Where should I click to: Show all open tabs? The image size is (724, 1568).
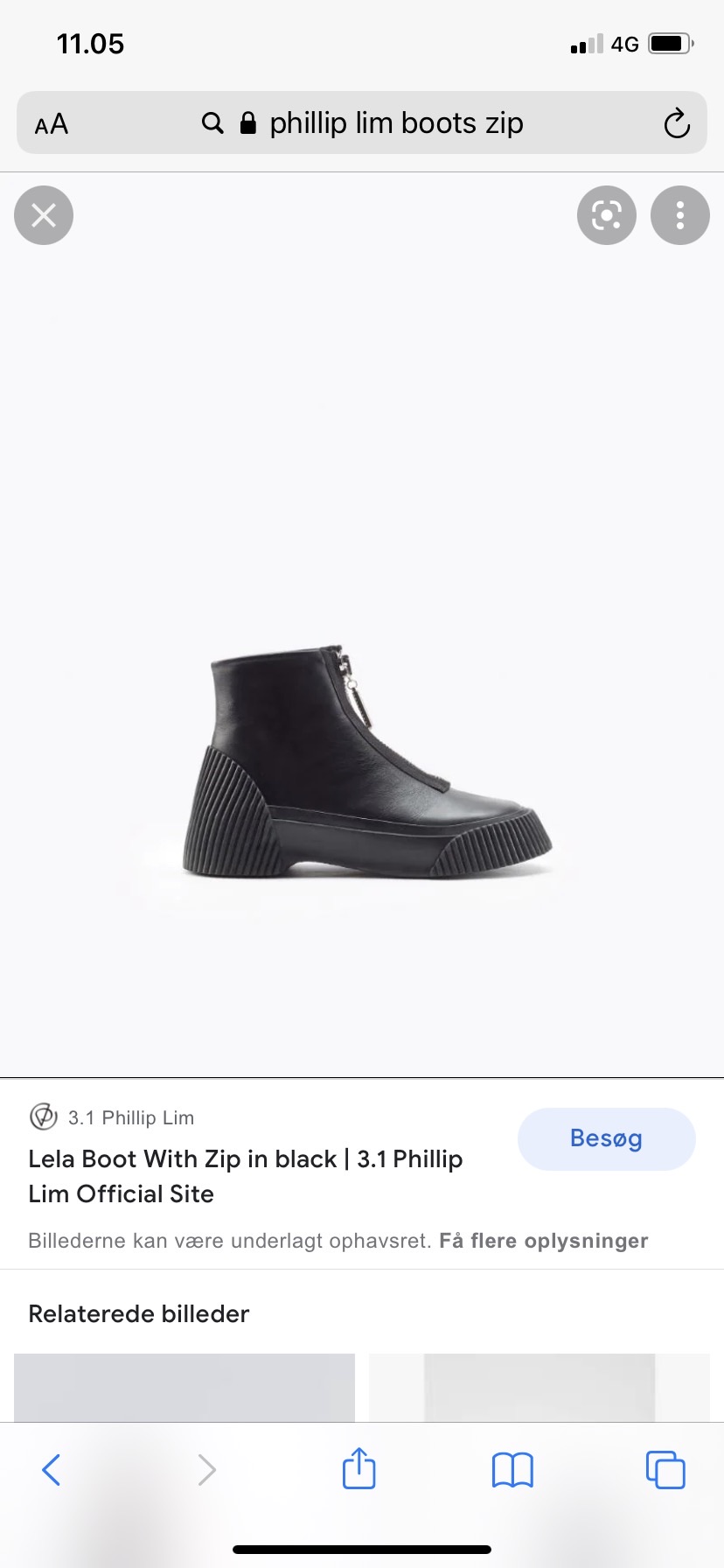[665, 1470]
